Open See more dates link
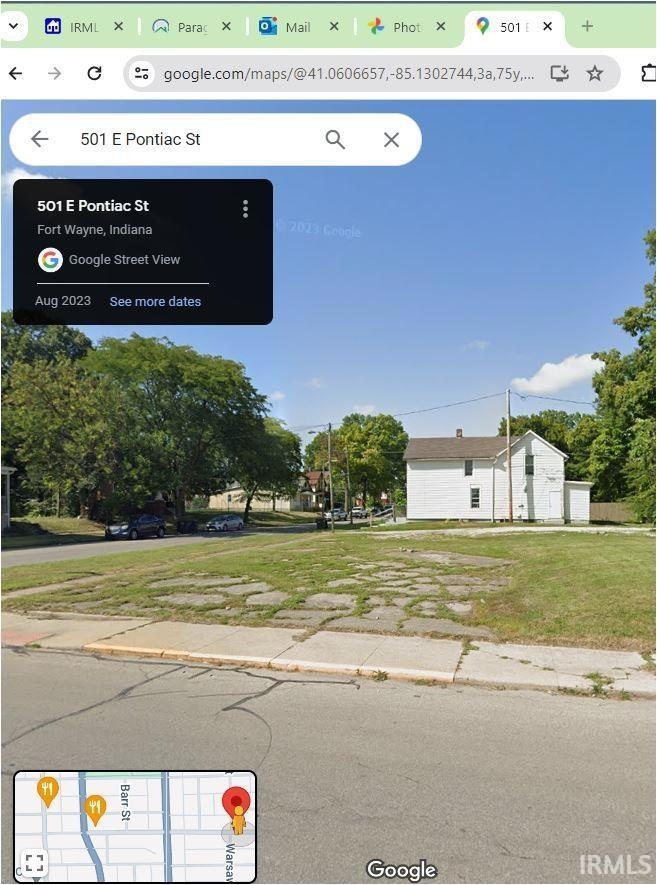 coord(155,301)
